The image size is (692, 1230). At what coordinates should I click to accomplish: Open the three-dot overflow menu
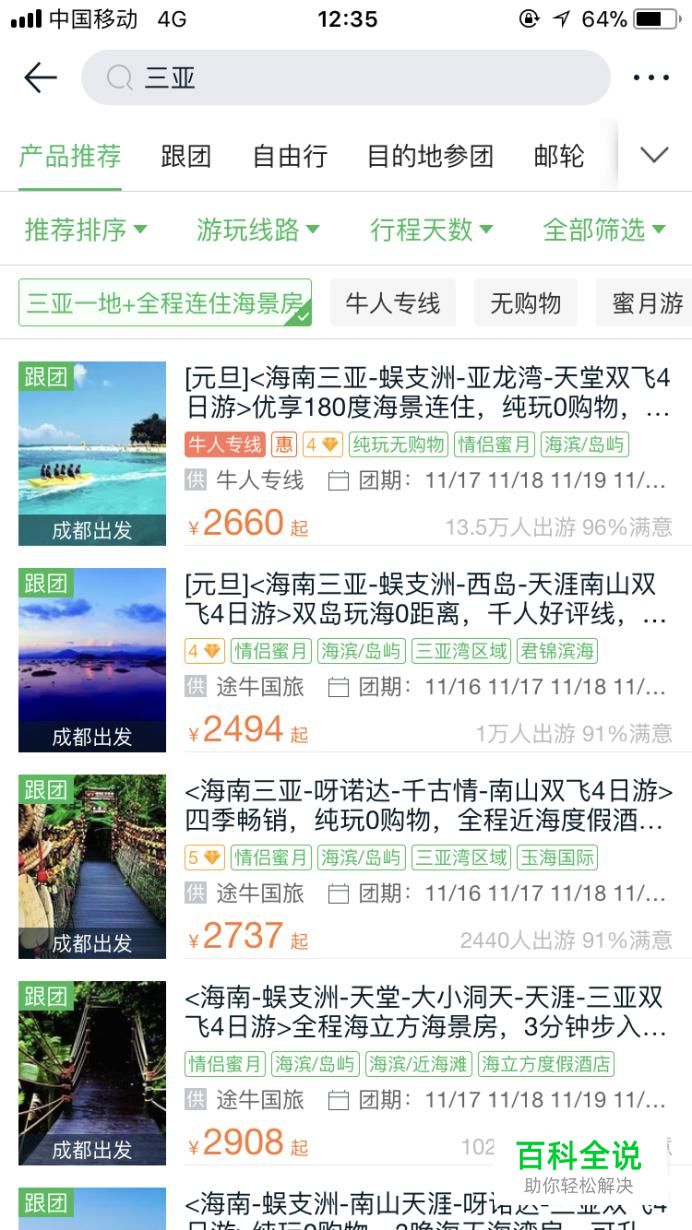(651, 78)
